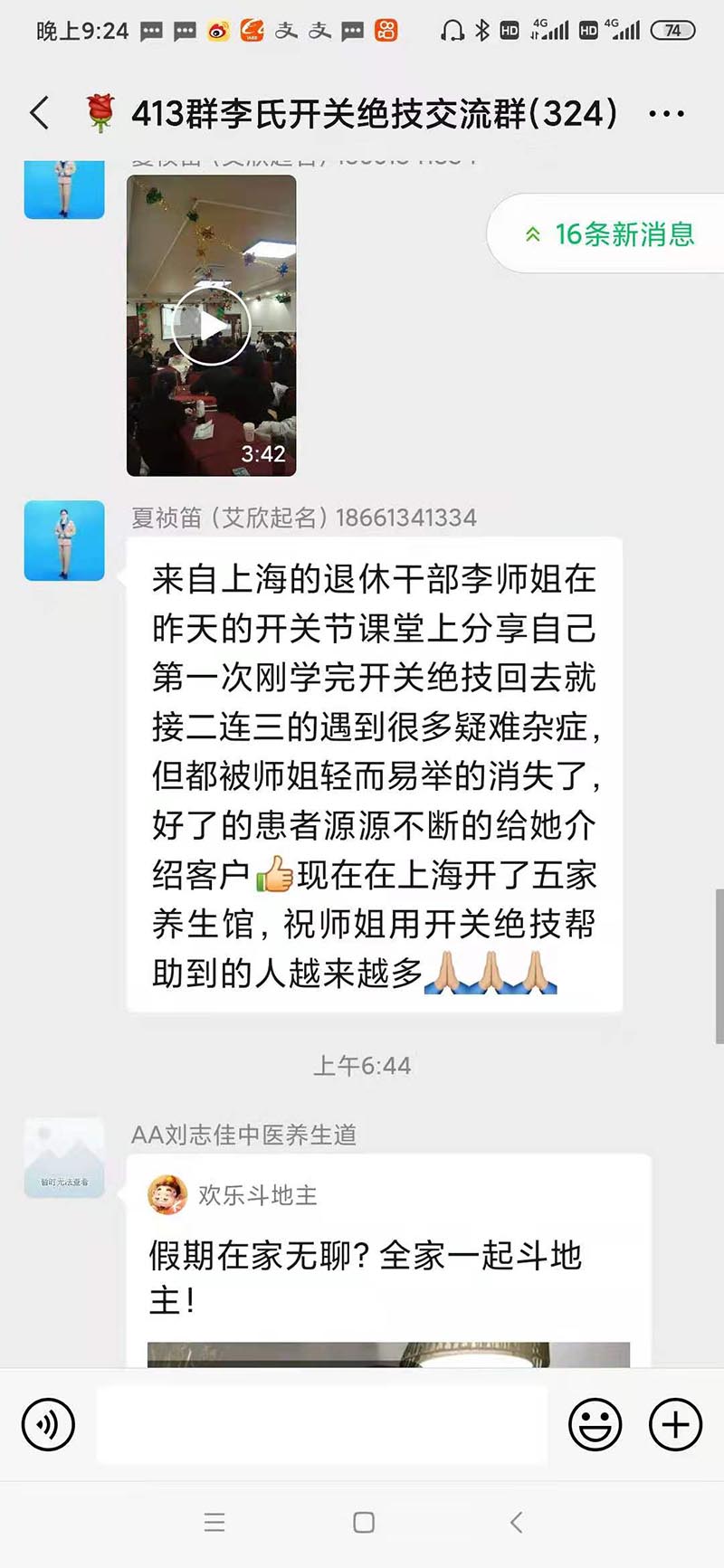Focus the message text field

click(x=322, y=1424)
